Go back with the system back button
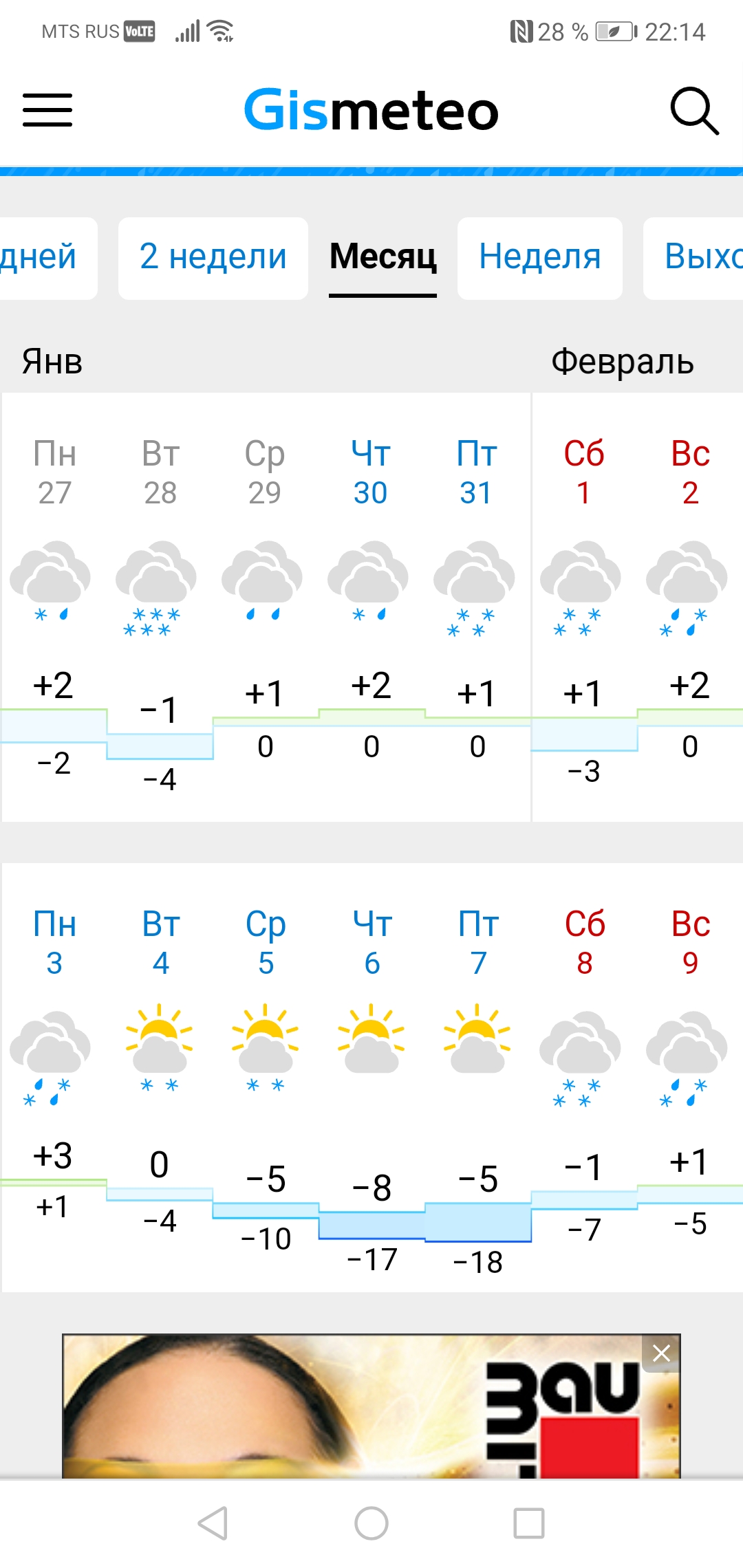Viewport: 743px width, 1568px height. [x=213, y=1523]
